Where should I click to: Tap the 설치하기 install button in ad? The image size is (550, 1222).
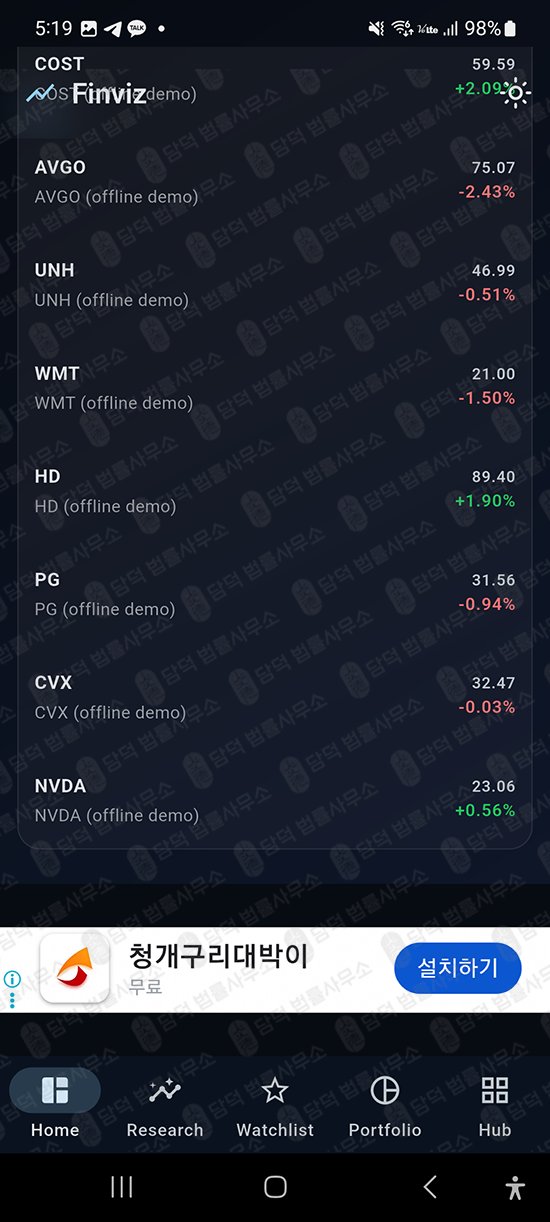457,968
